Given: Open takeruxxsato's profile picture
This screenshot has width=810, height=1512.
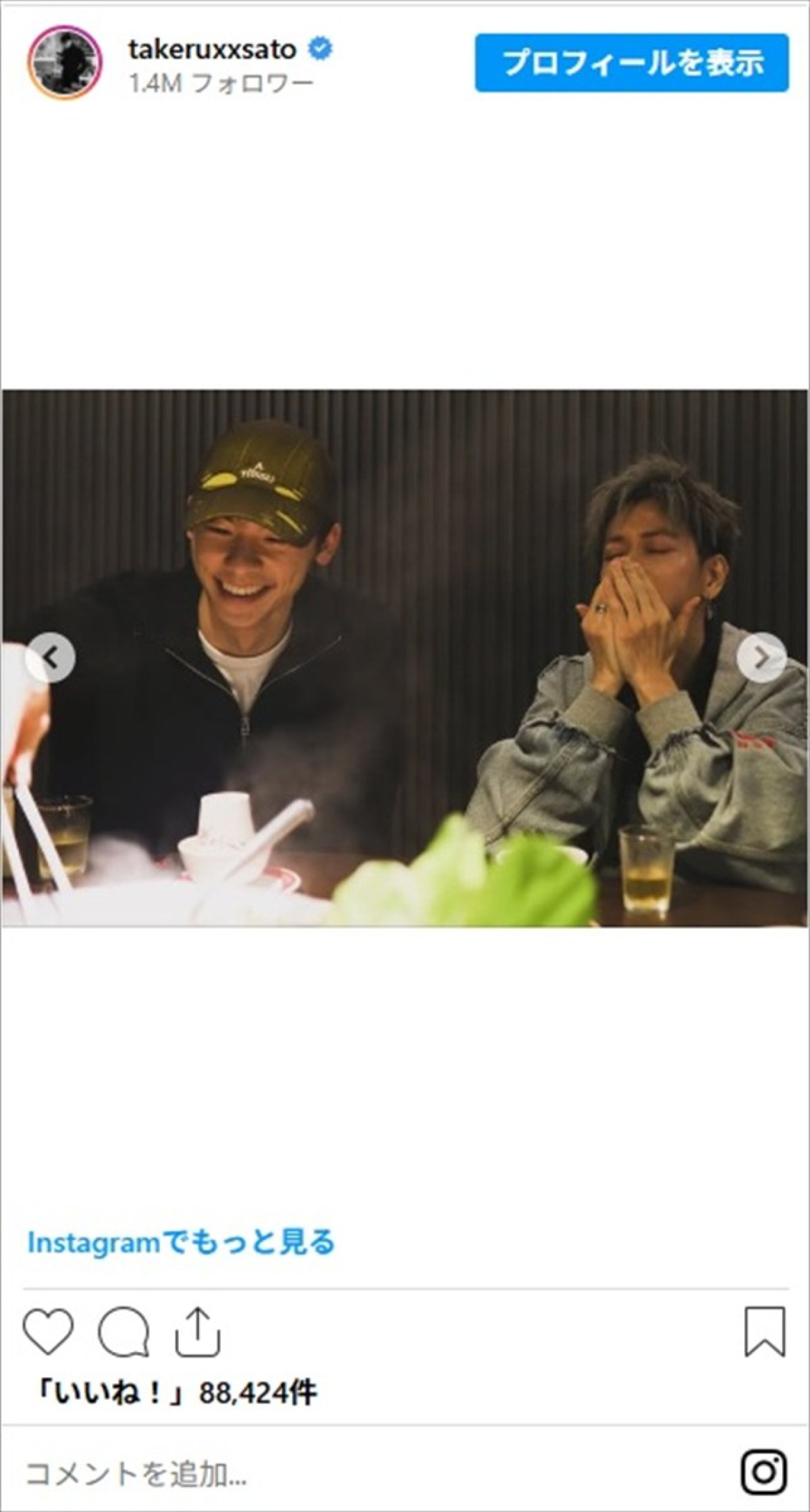Looking at the screenshot, I should [65, 63].
